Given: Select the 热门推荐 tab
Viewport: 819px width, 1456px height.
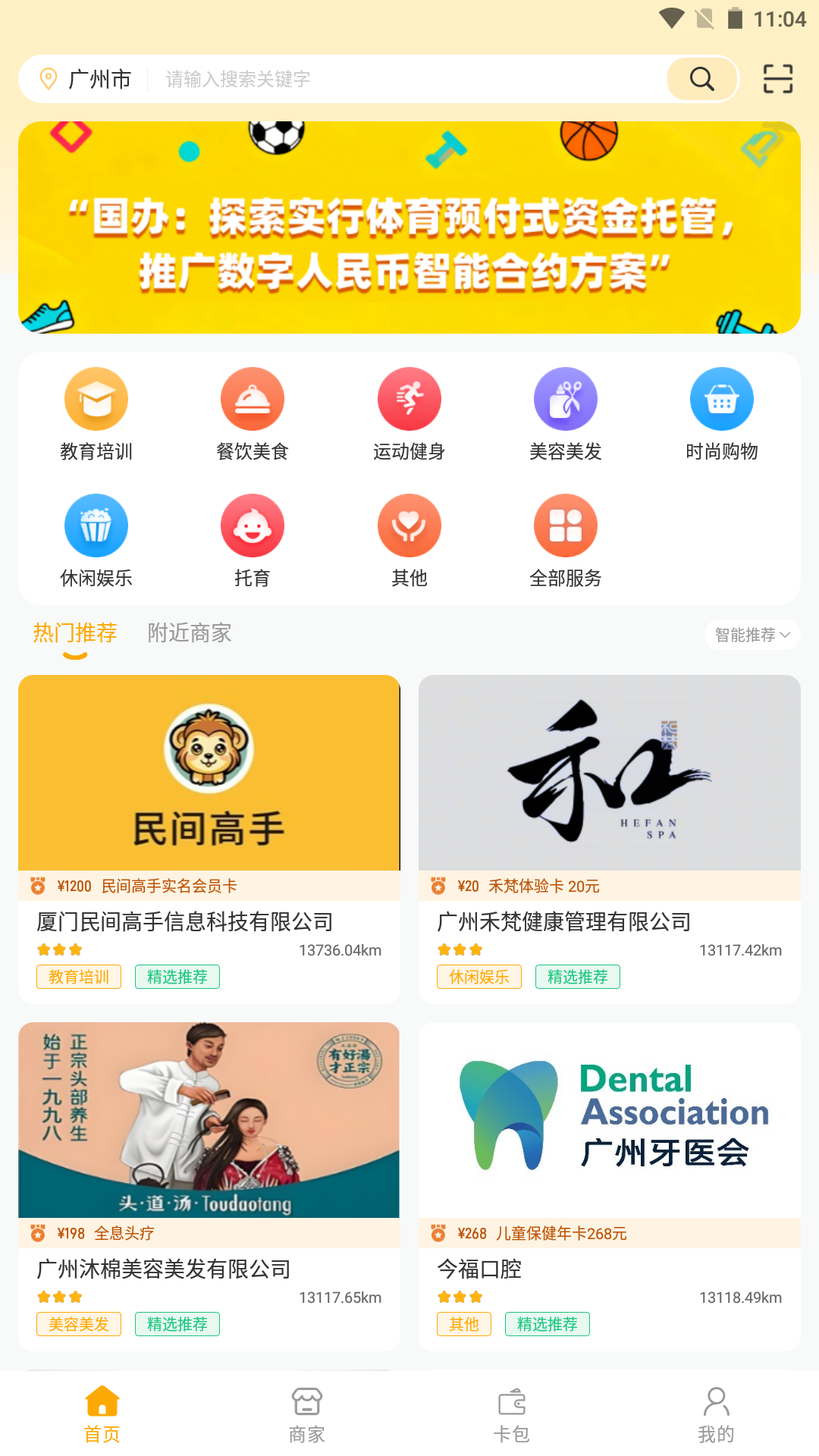Looking at the screenshot, I should 74,634.
